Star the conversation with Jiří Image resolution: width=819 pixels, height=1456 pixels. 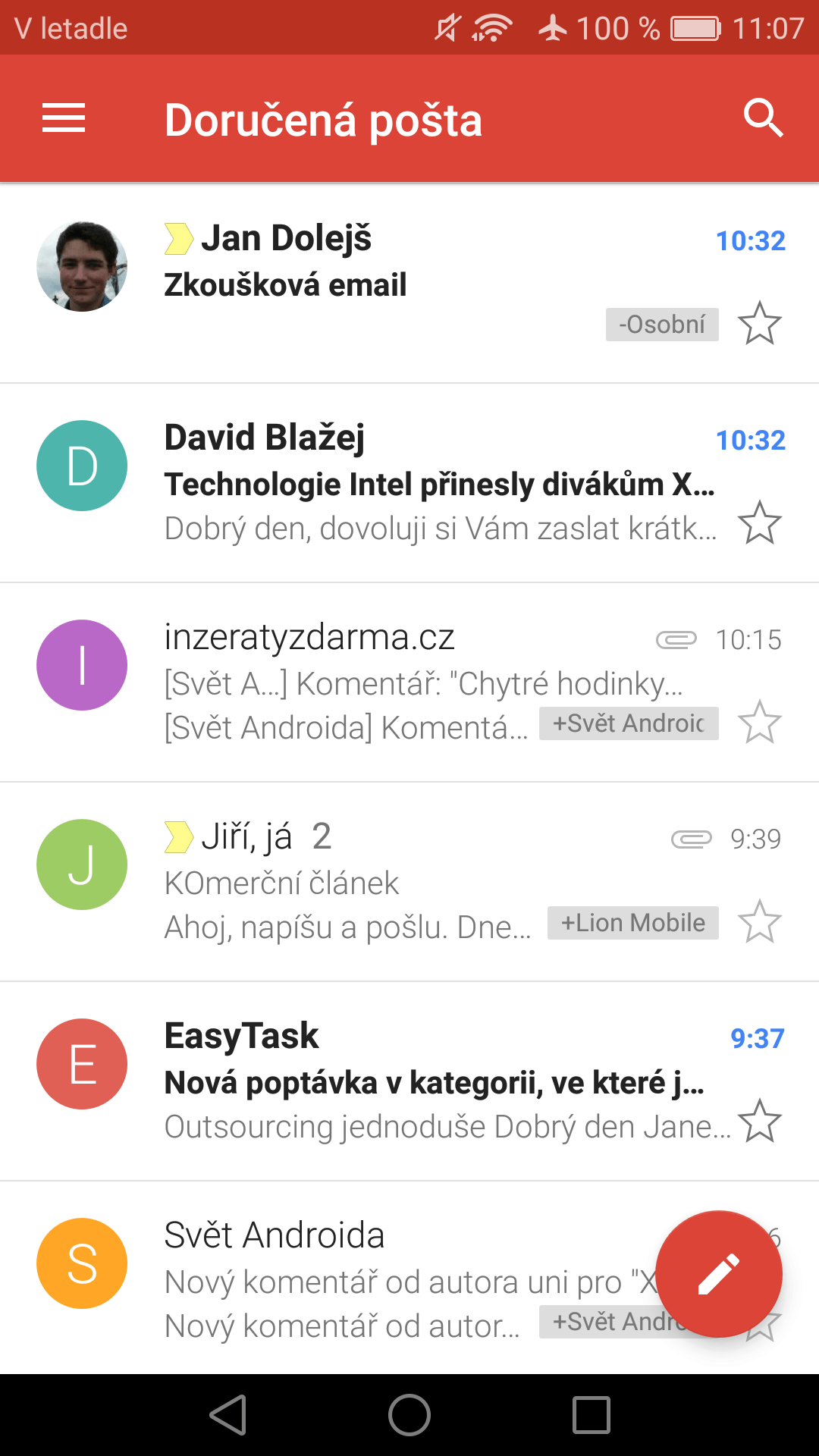(x=759, y=922)
